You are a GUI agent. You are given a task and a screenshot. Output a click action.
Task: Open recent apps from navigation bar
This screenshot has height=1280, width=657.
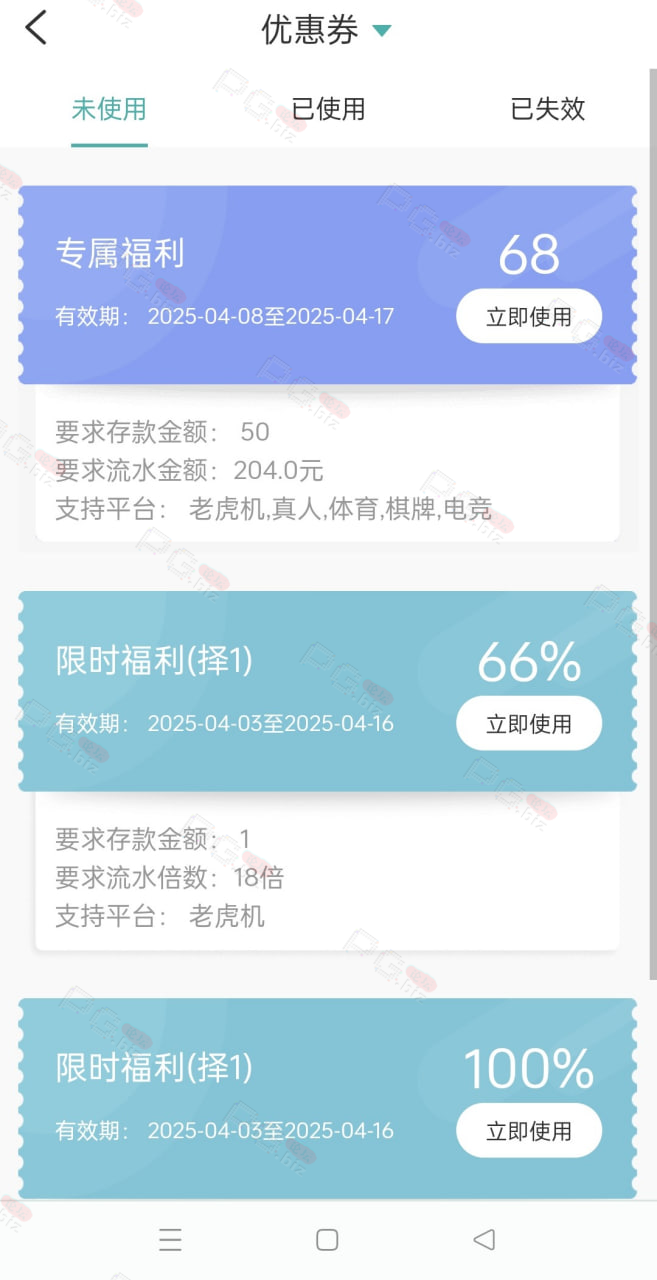170,1240
